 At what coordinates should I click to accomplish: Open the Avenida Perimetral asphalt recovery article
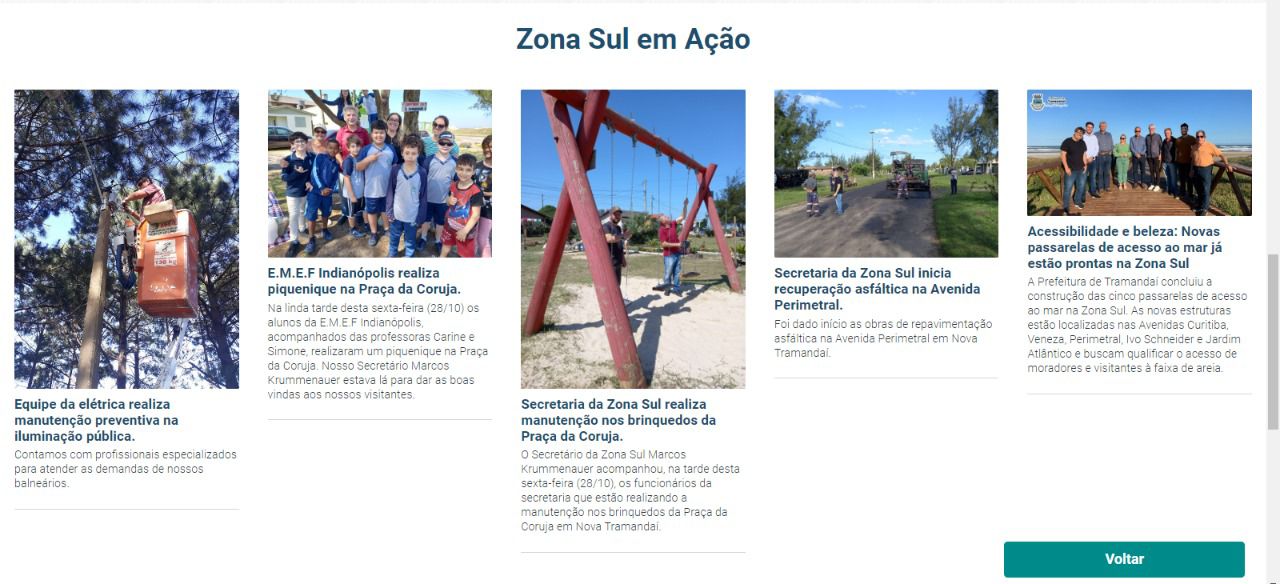[876, 289]
